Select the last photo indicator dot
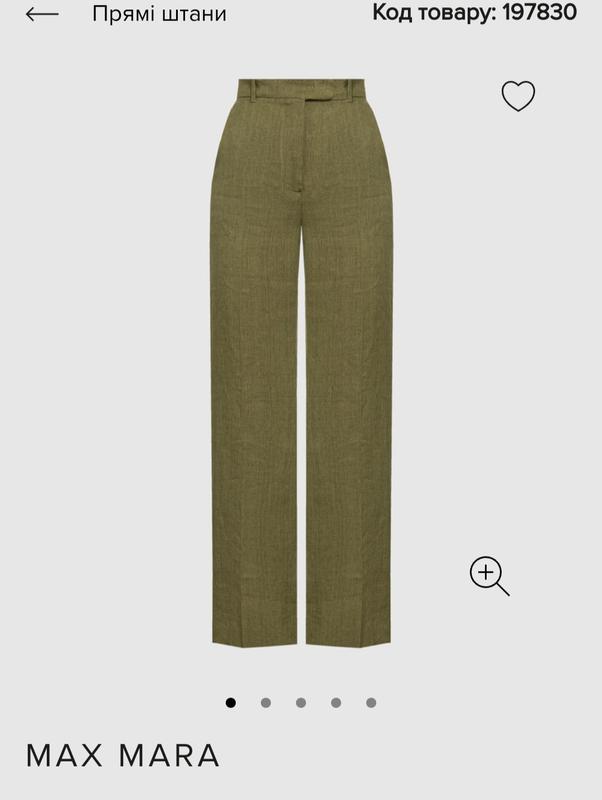The height and width of the screenshot is (800, 602). pyautogui.click(x=371, y=703)
